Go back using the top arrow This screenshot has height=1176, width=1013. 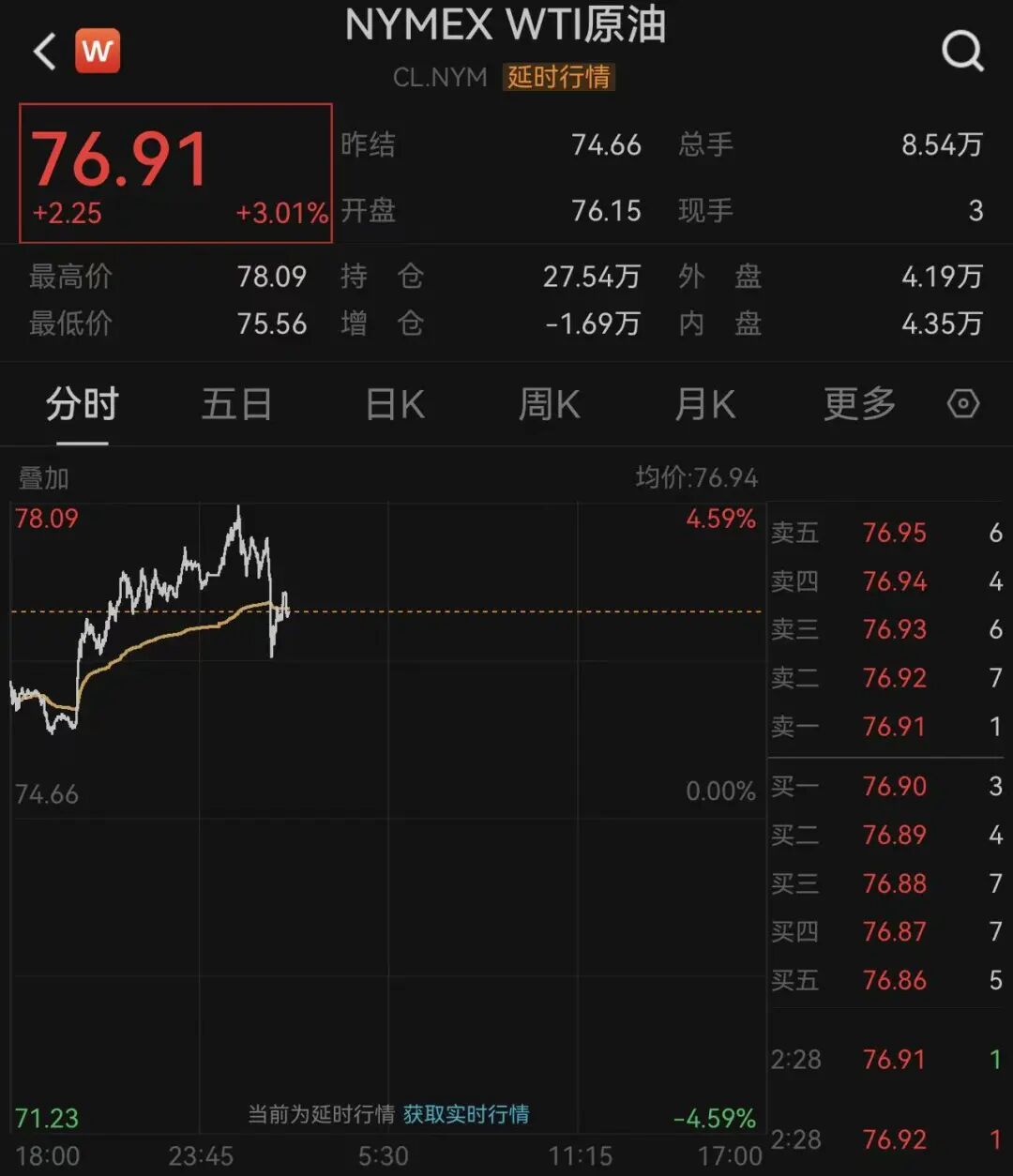pos(44,52)
